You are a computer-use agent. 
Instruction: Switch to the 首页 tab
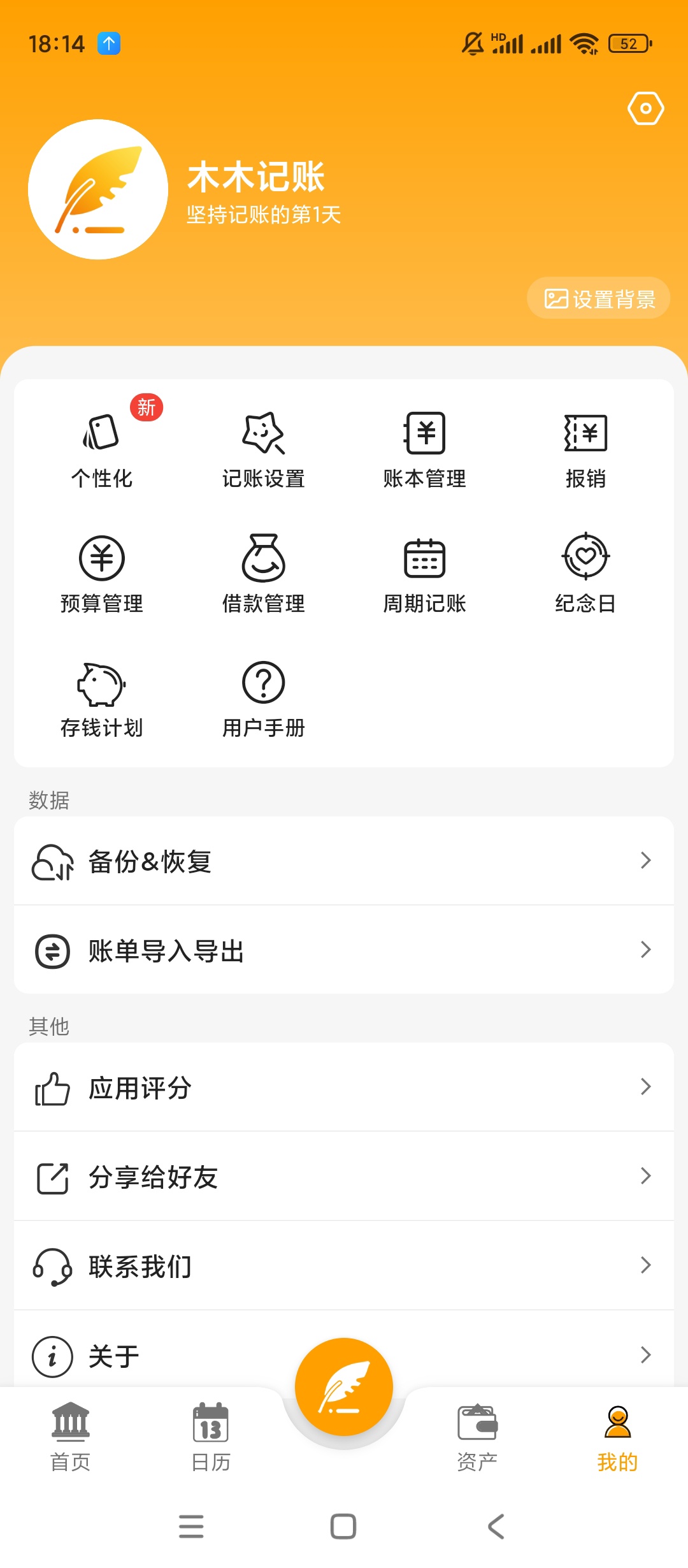point(71,1437)
